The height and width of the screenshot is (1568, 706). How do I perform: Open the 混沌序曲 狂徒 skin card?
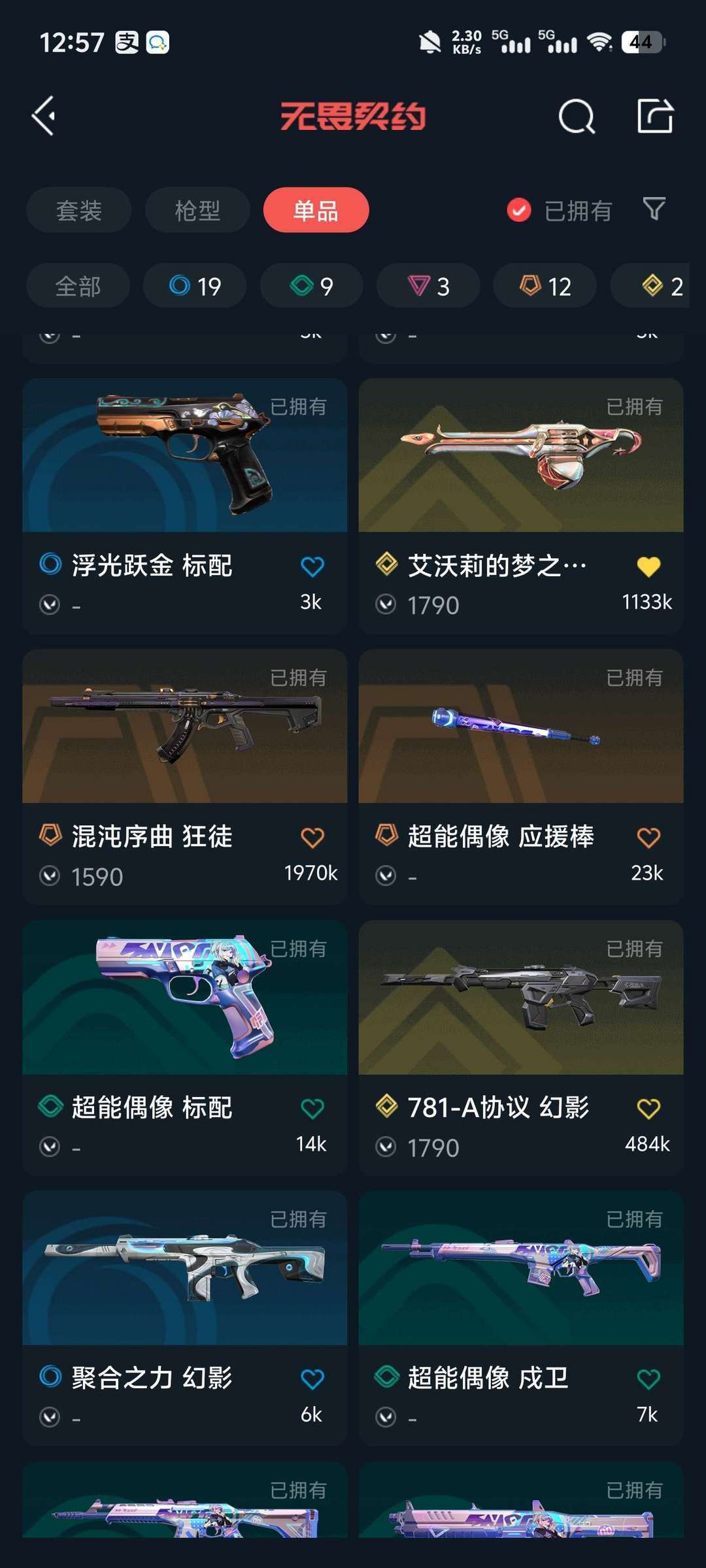point(185,777)
